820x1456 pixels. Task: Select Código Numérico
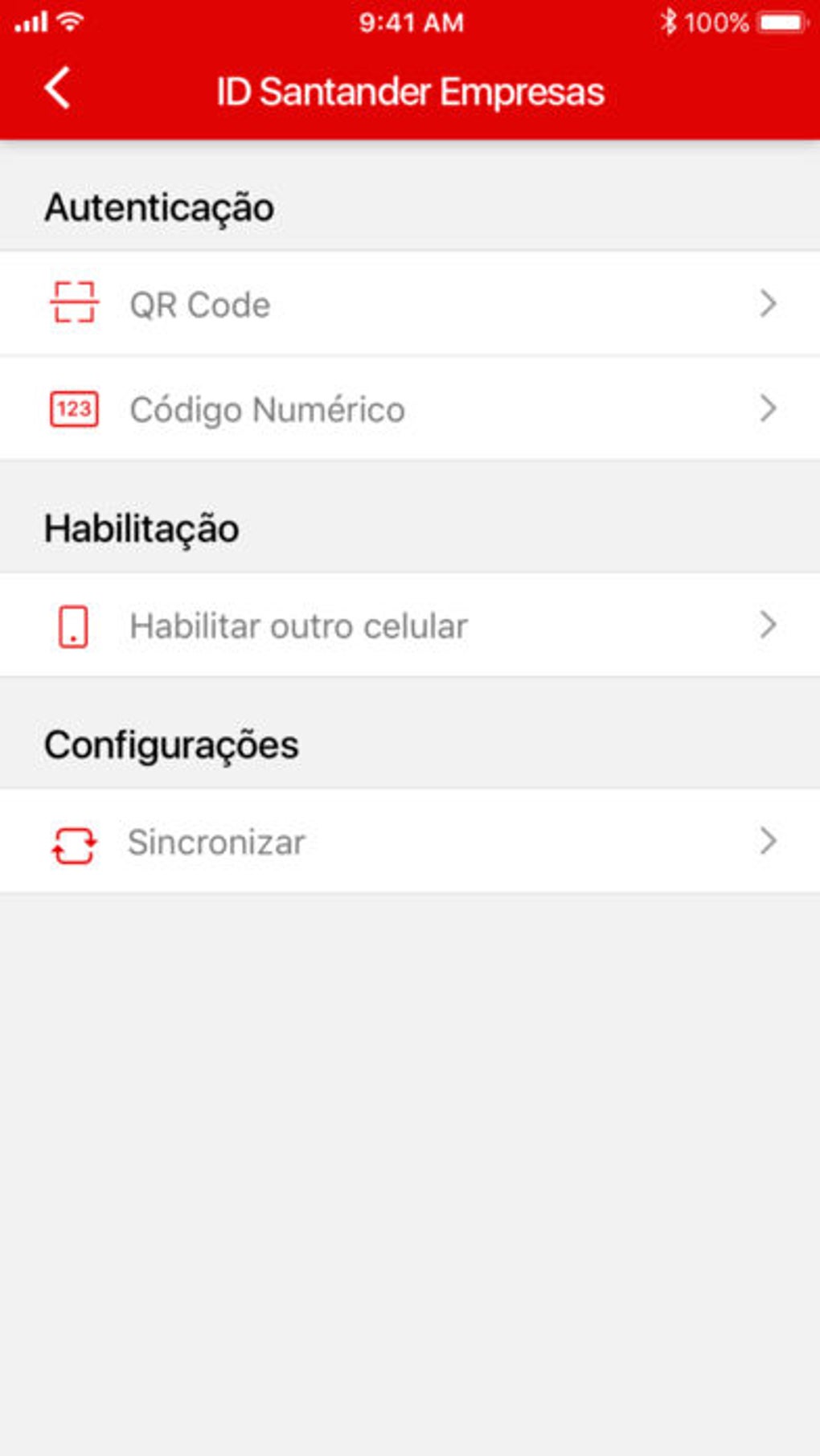tap(408, 408)
